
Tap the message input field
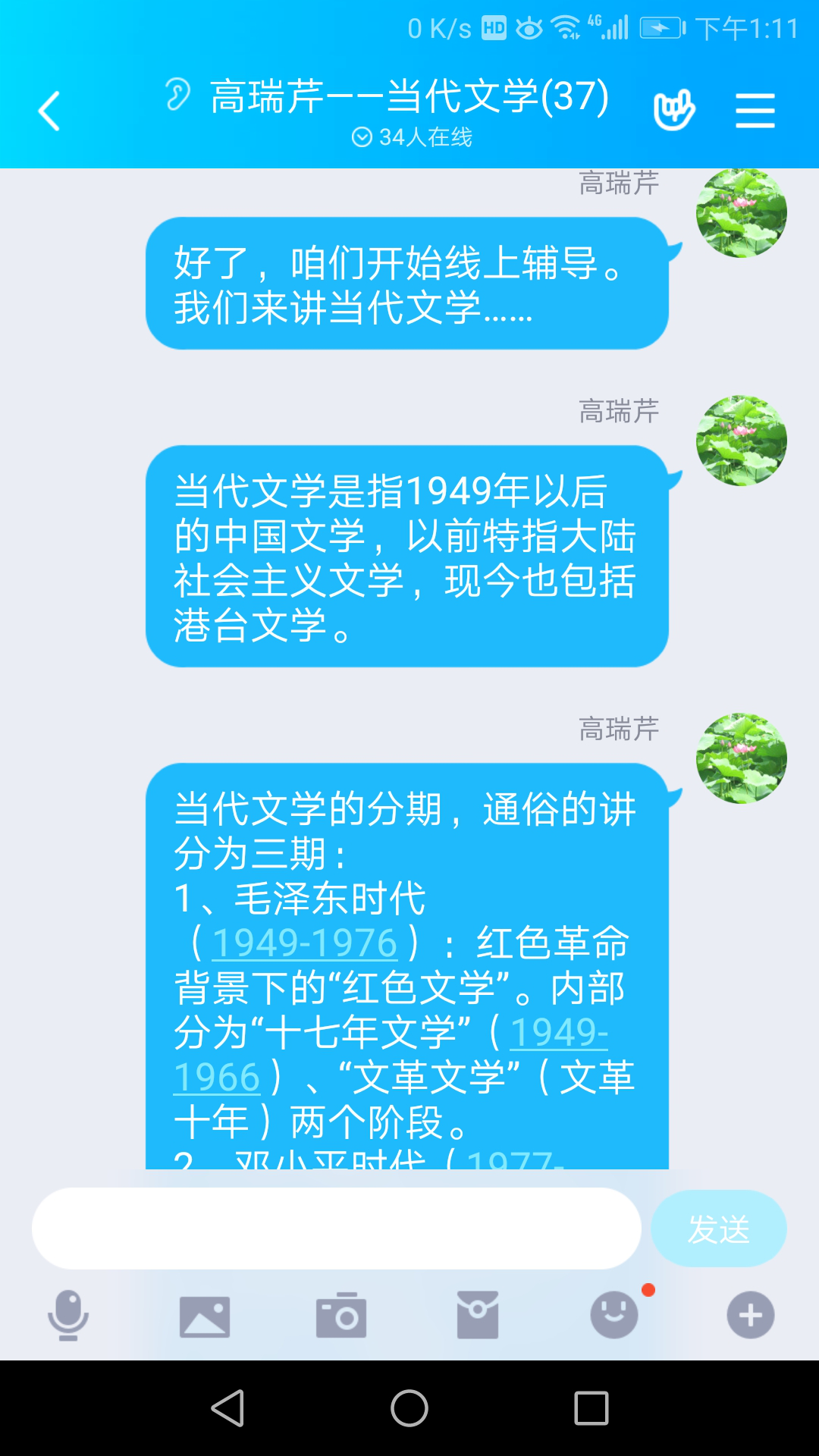pyautogui.click(x=336, y=1228)
